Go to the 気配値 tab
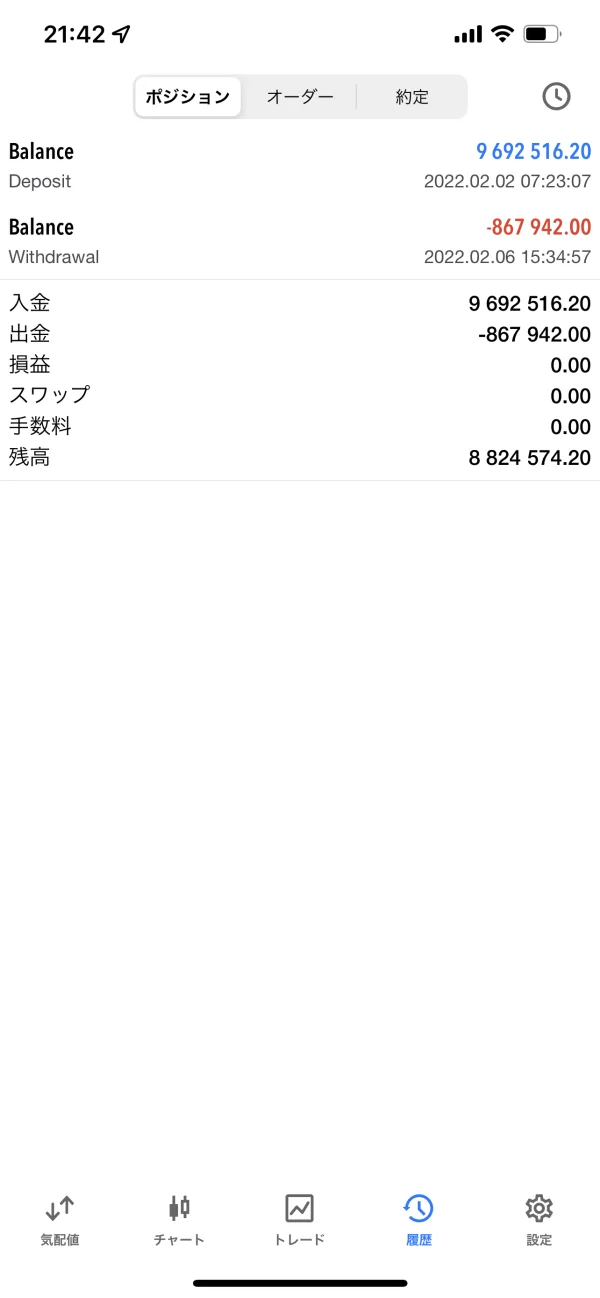 click(x=60, y=1220)
